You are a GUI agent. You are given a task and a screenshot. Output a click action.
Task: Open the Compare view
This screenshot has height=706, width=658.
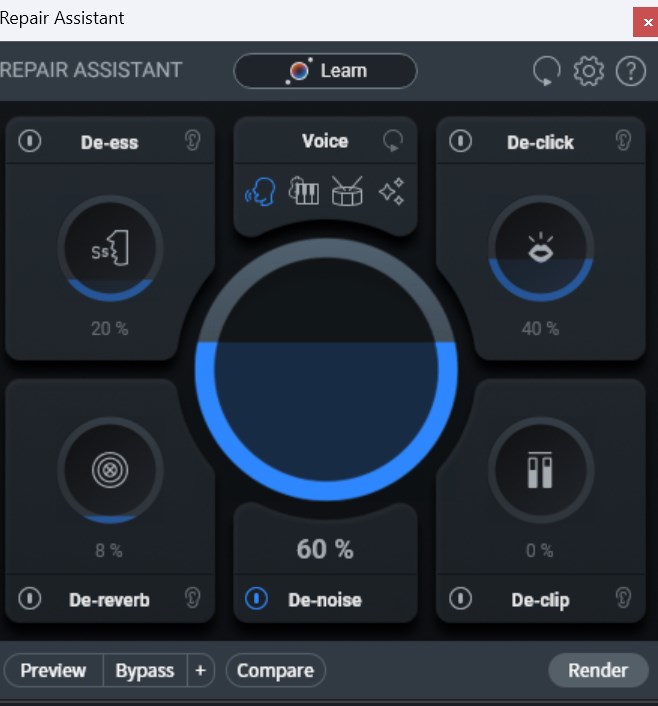tap(275, 671)
